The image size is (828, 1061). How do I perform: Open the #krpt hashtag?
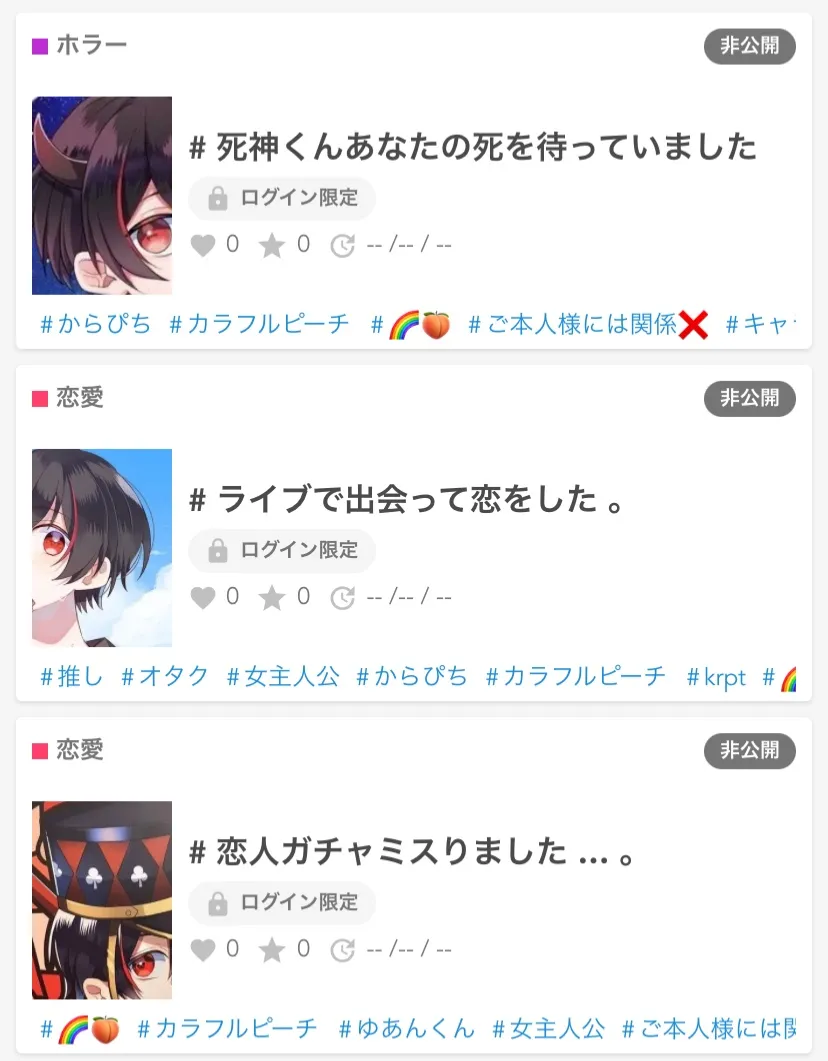click(716, 677)
